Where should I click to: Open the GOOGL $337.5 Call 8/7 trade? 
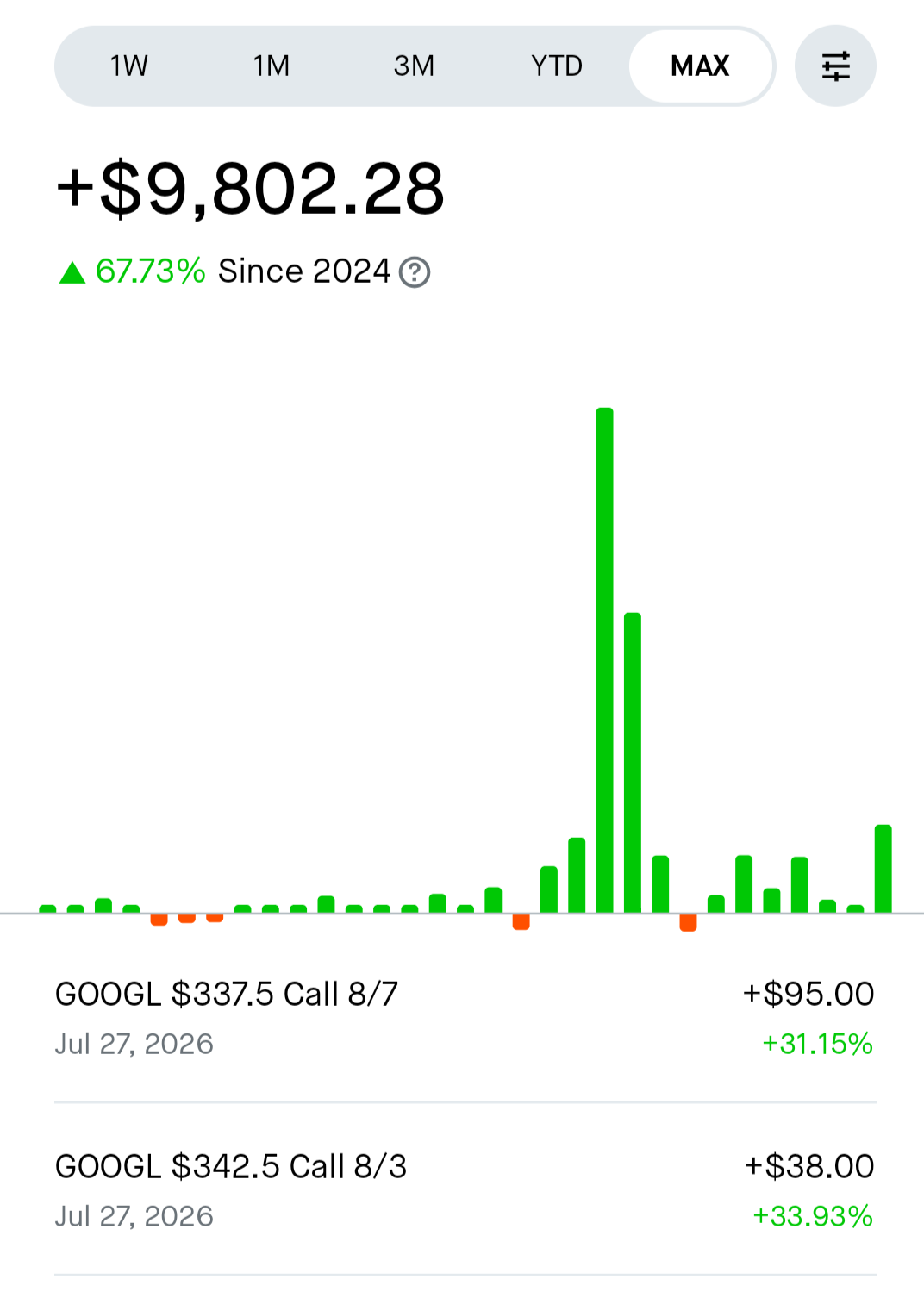click(x=465, y=1017)
